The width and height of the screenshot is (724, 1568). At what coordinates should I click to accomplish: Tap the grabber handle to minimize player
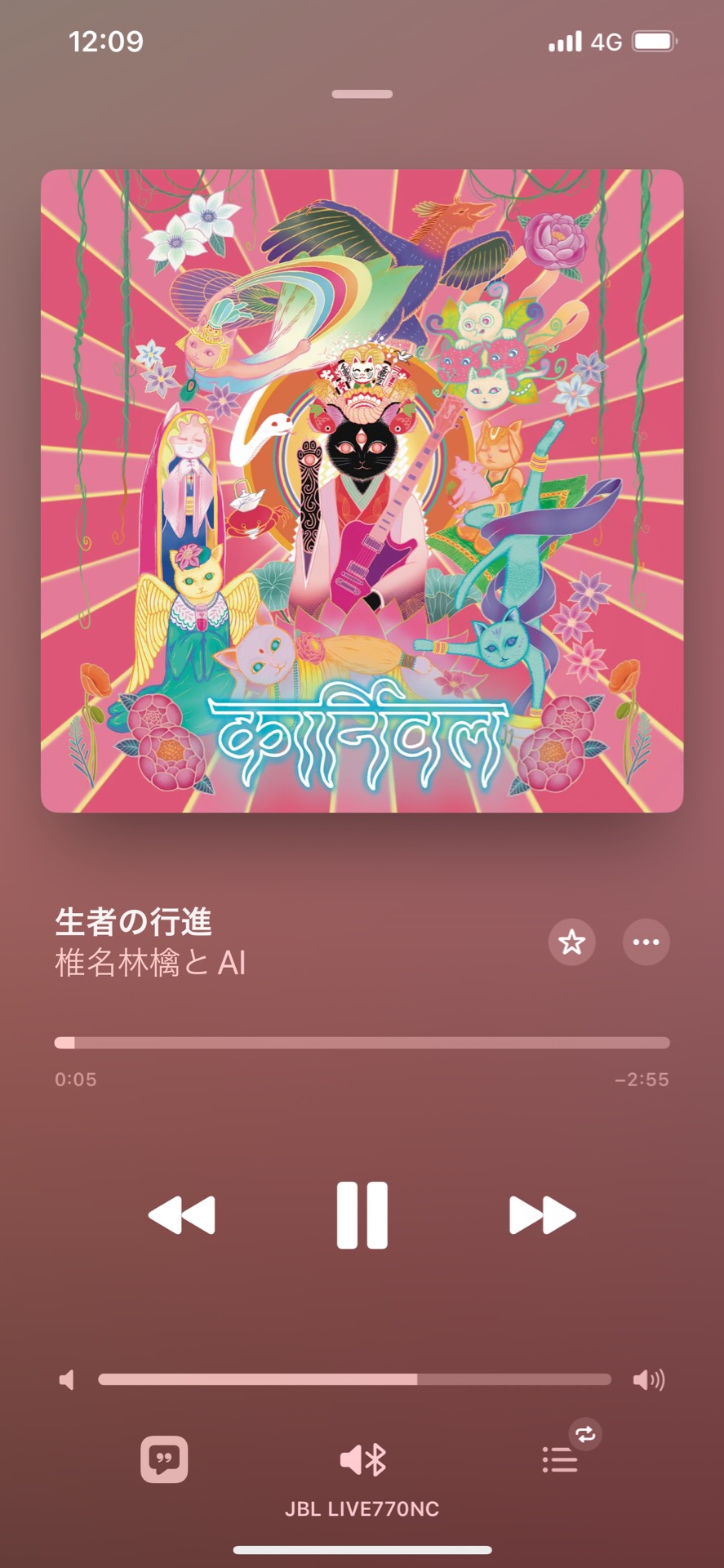coord(362,95)
